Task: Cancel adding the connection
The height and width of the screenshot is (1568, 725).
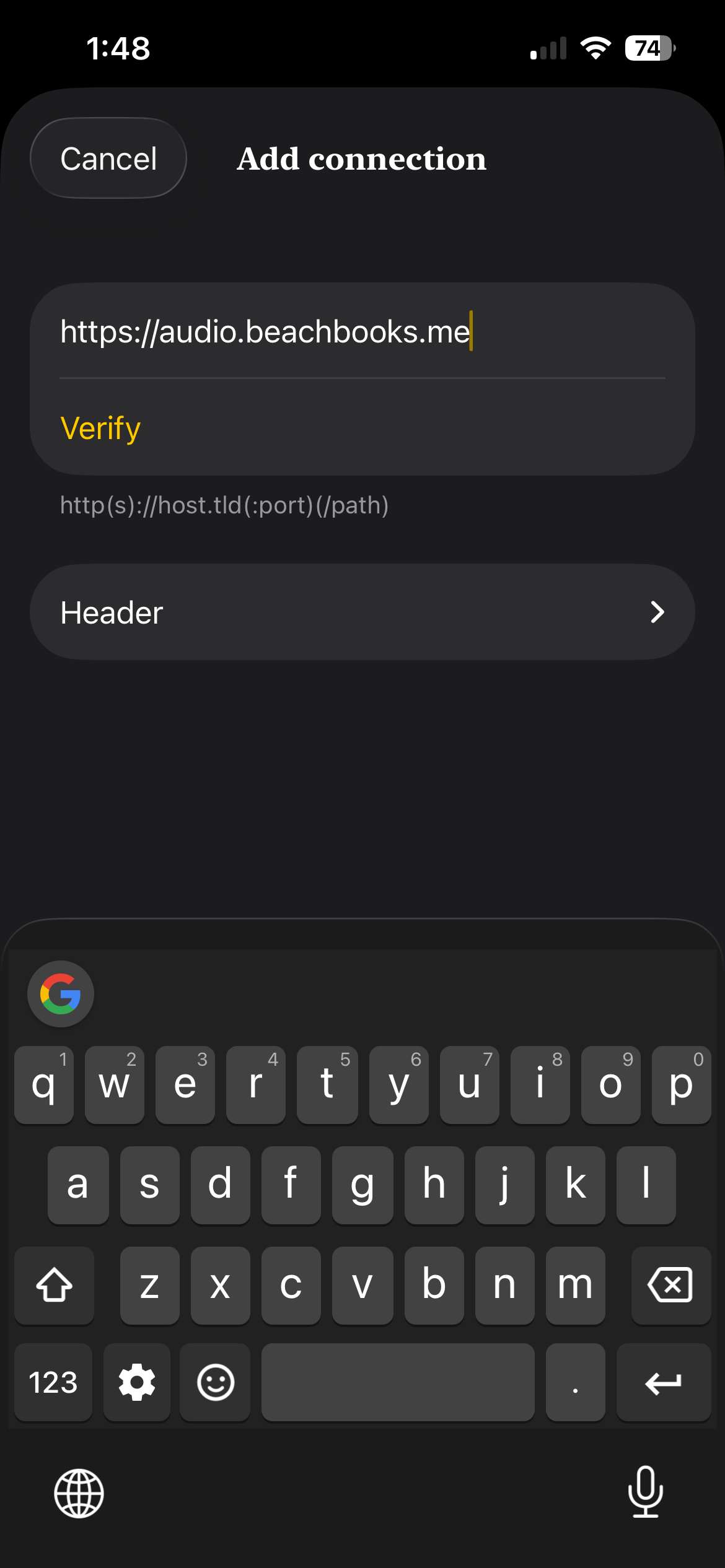Action: click(x=108, y=159)
